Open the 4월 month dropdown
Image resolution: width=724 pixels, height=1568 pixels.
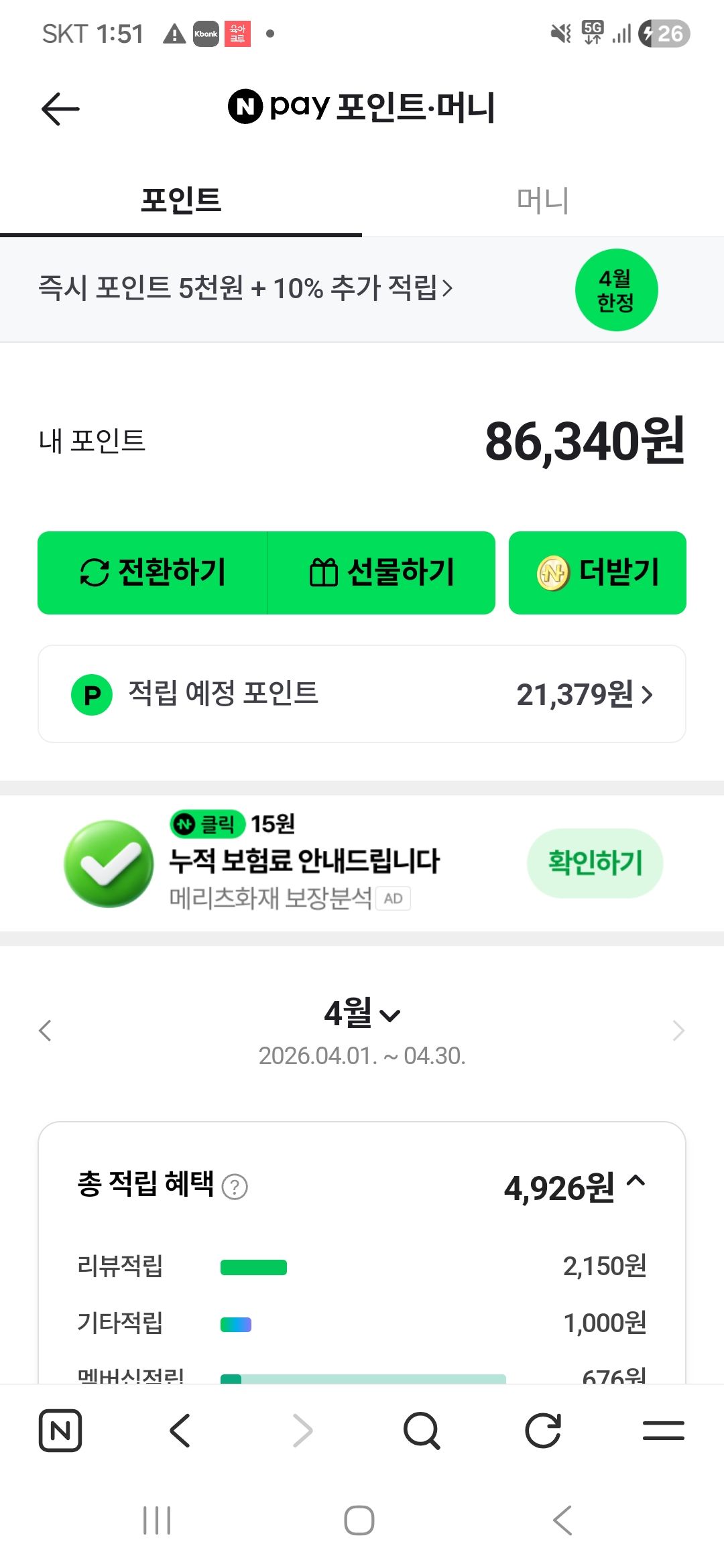click(362, 1013)
